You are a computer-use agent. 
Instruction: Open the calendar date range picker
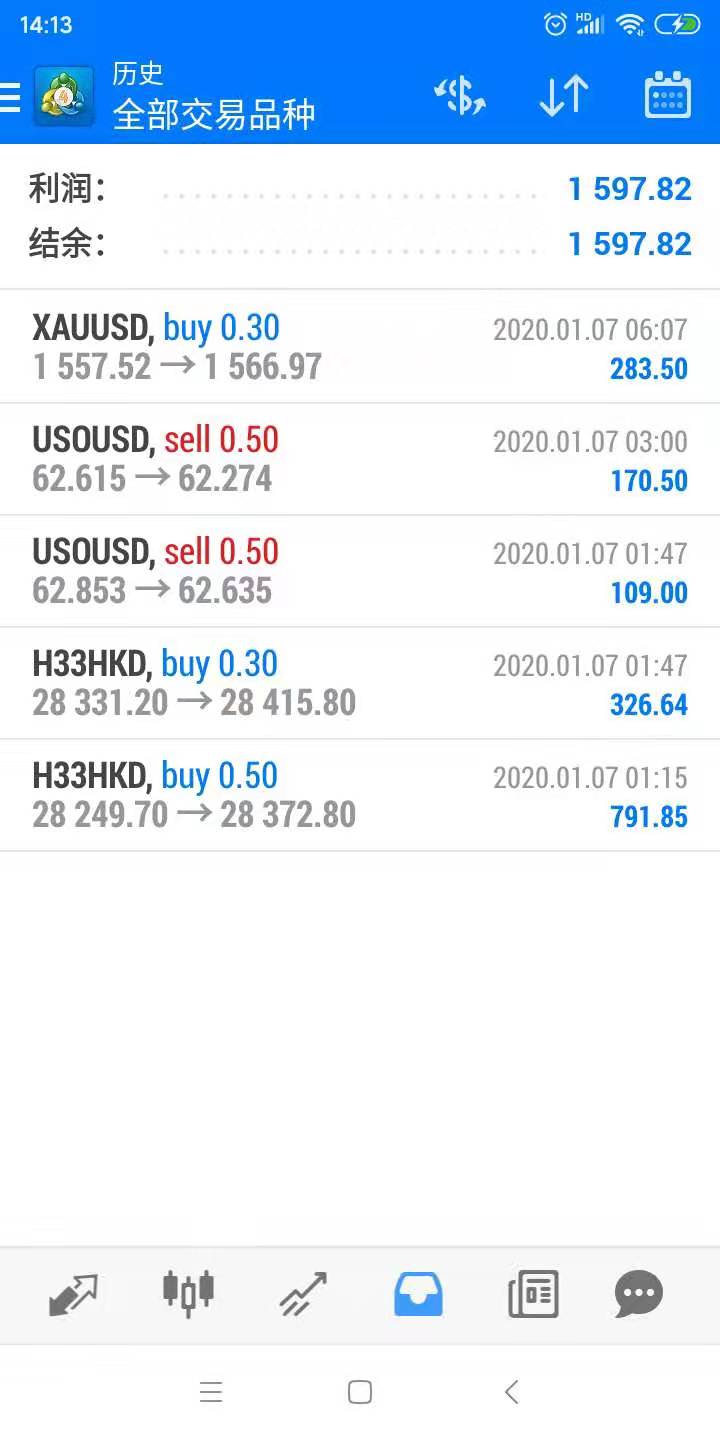[668, 96]
